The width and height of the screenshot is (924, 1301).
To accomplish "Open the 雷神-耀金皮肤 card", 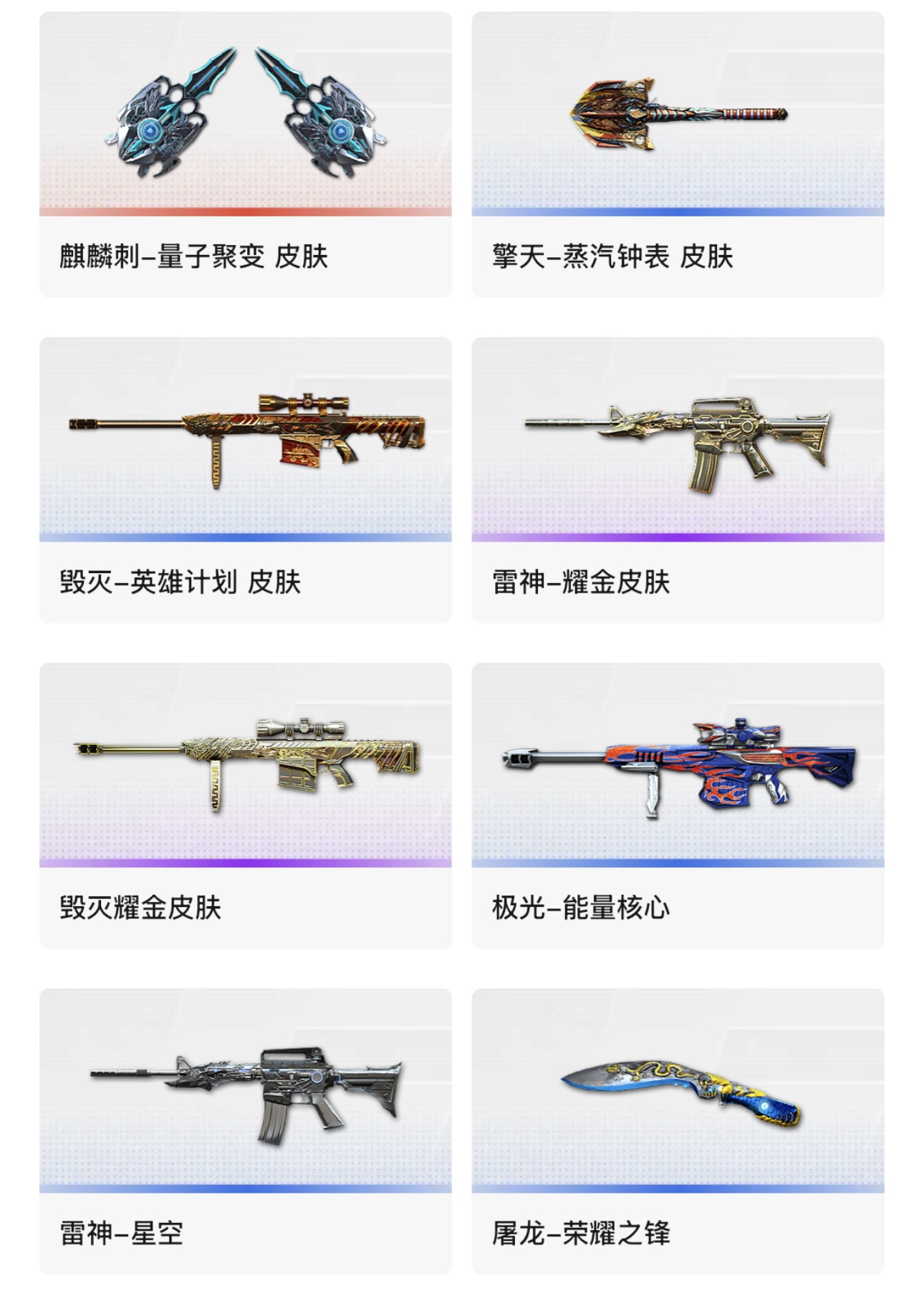I will coord(678,479).
